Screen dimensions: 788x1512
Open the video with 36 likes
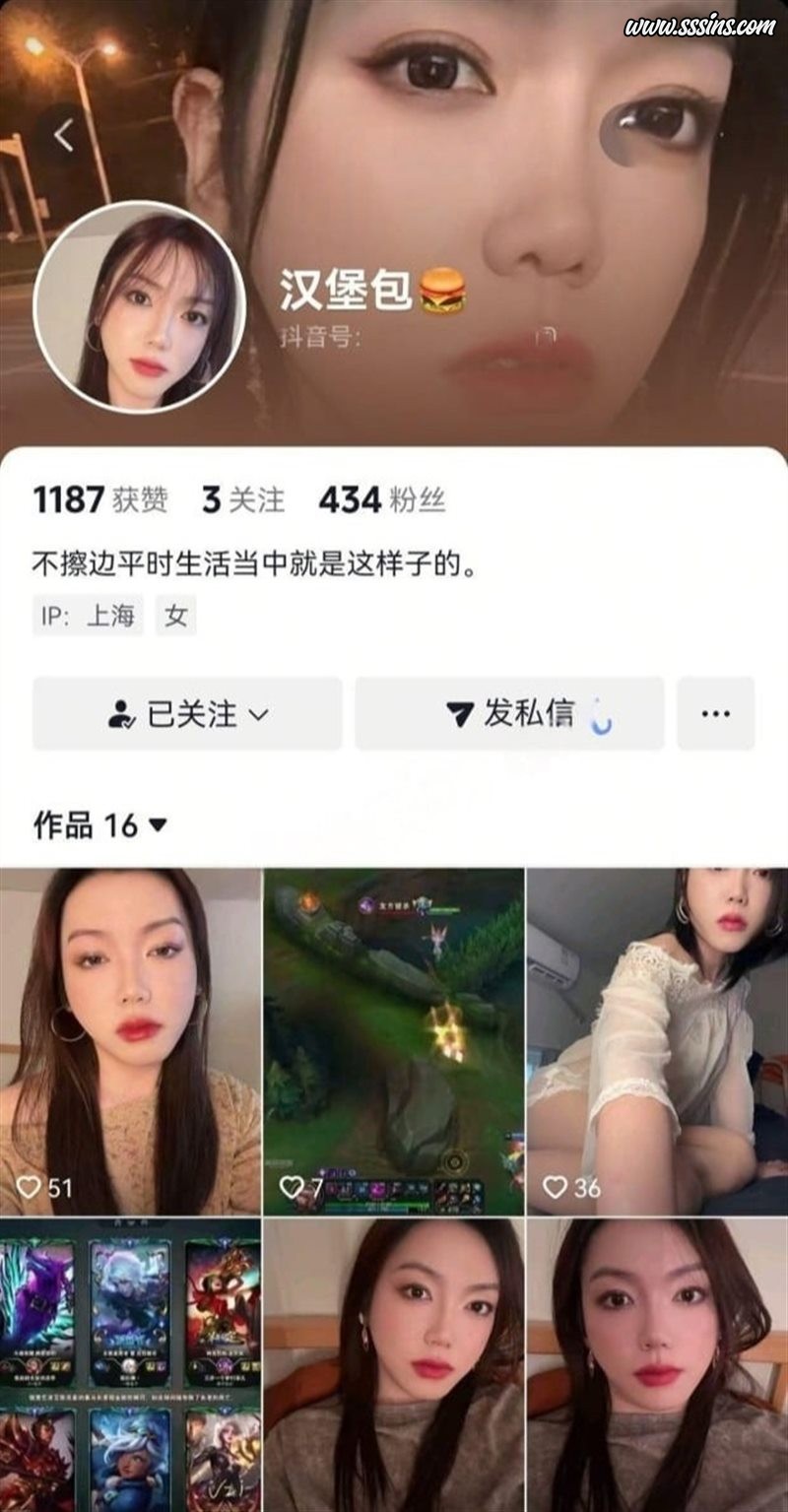[657, 1041]
